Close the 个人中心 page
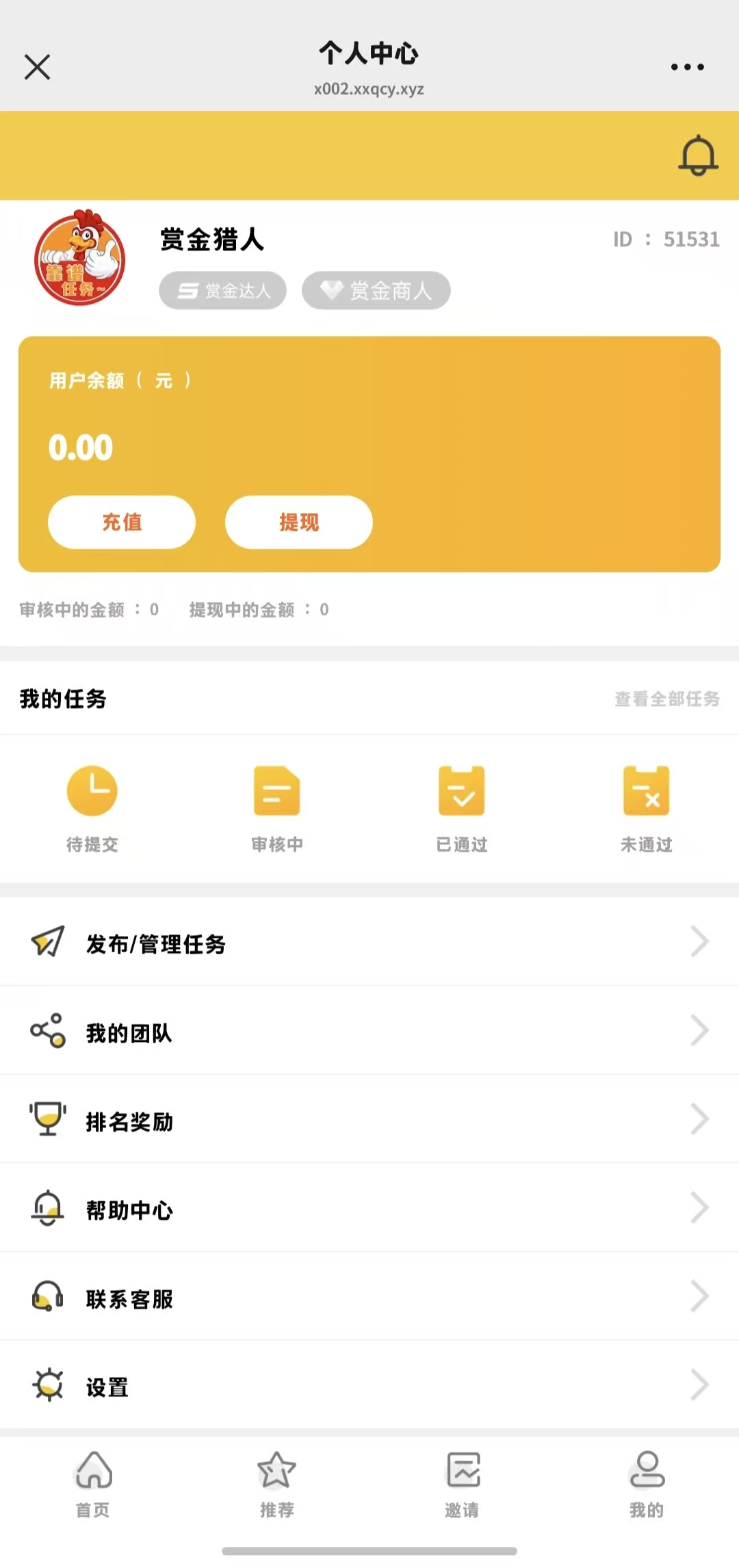Viewport: 739px width, 1568px height. point(37,67)
